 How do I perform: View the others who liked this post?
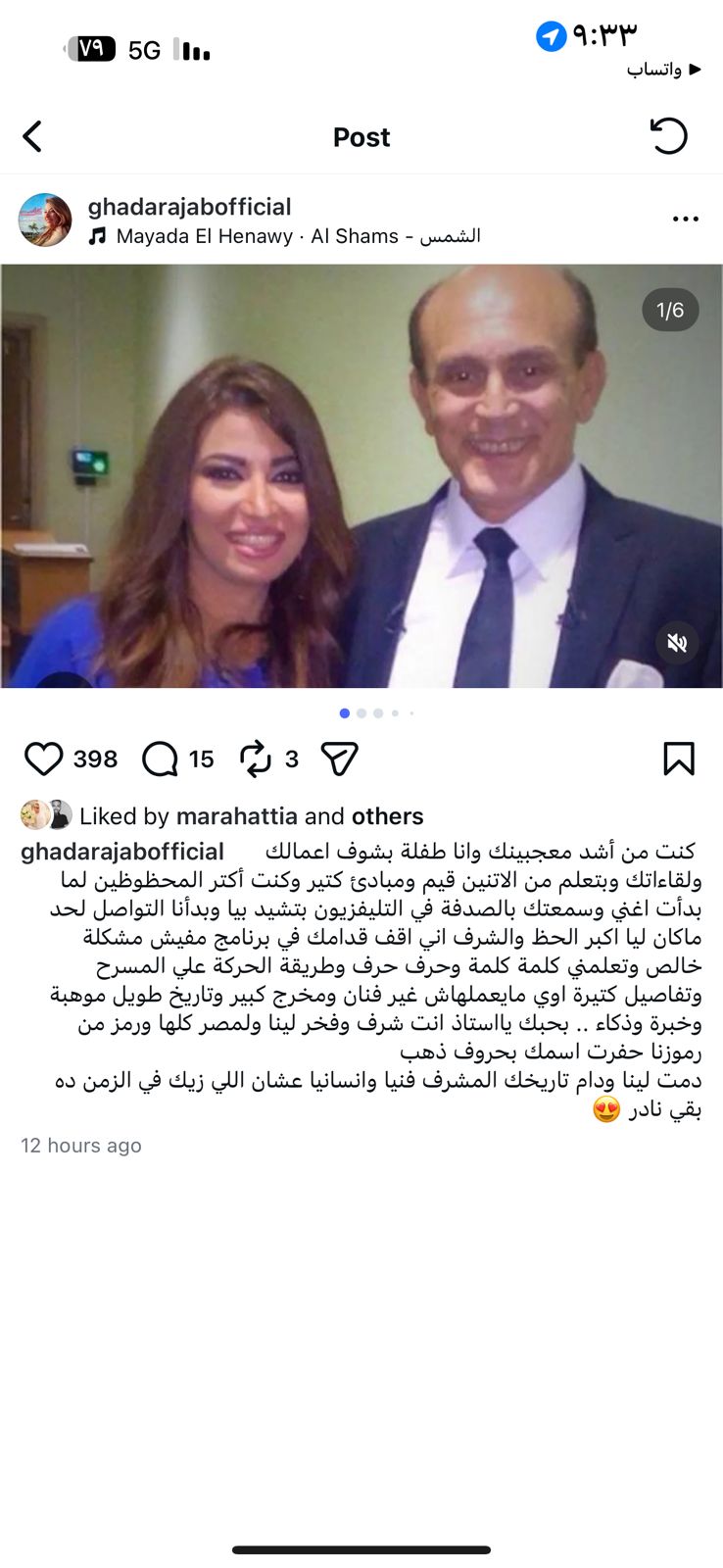pos(387,816)
